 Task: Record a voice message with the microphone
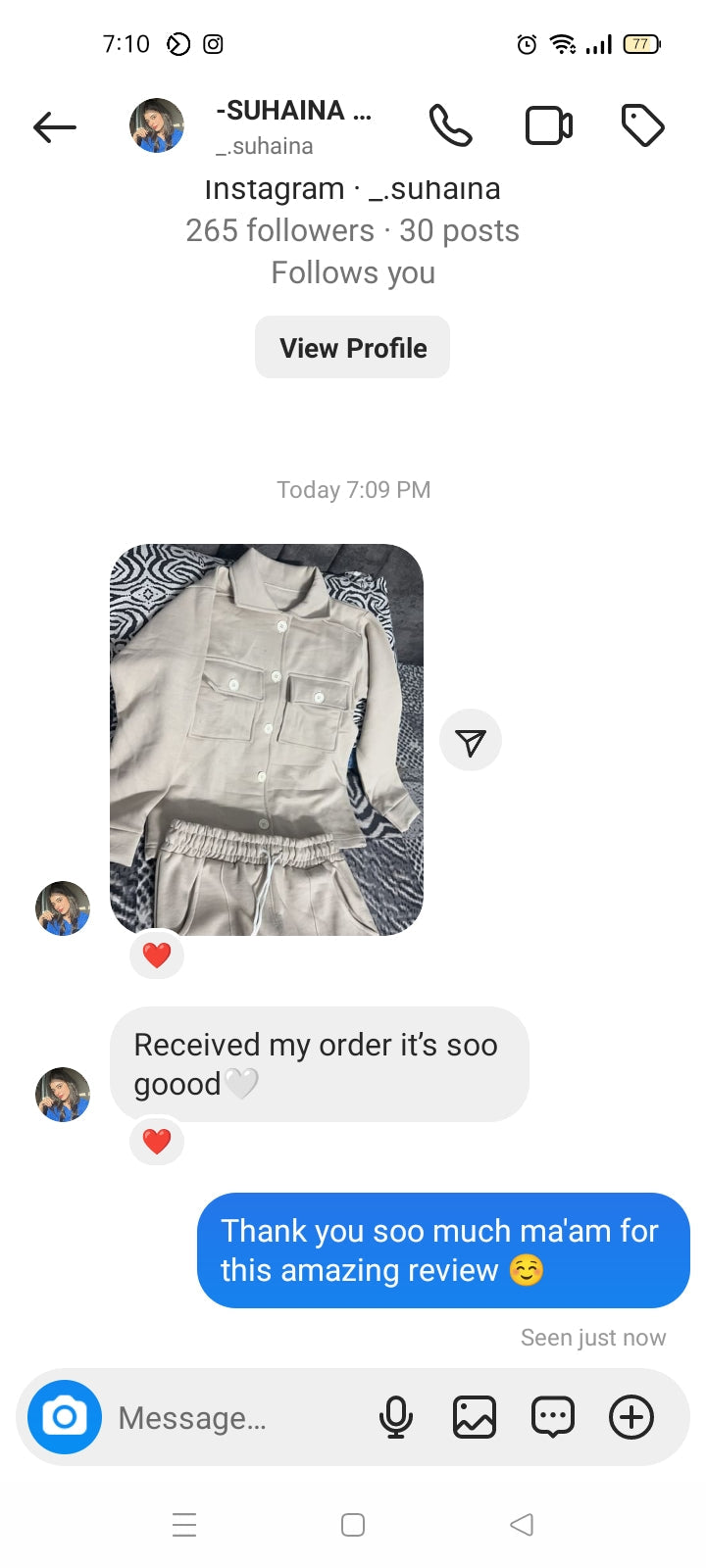pyautogui.click(x=396, y=1417)
